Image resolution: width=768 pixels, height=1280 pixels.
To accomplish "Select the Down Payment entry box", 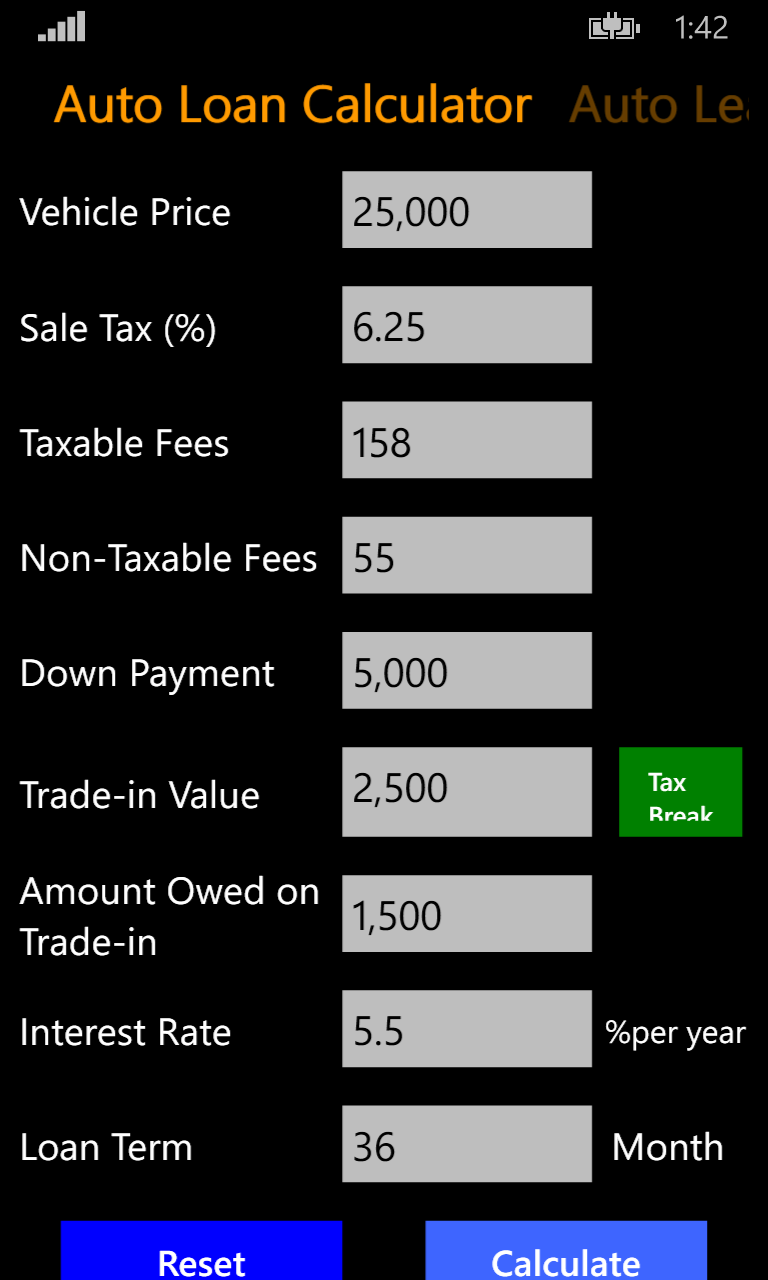I will point(466,670).
